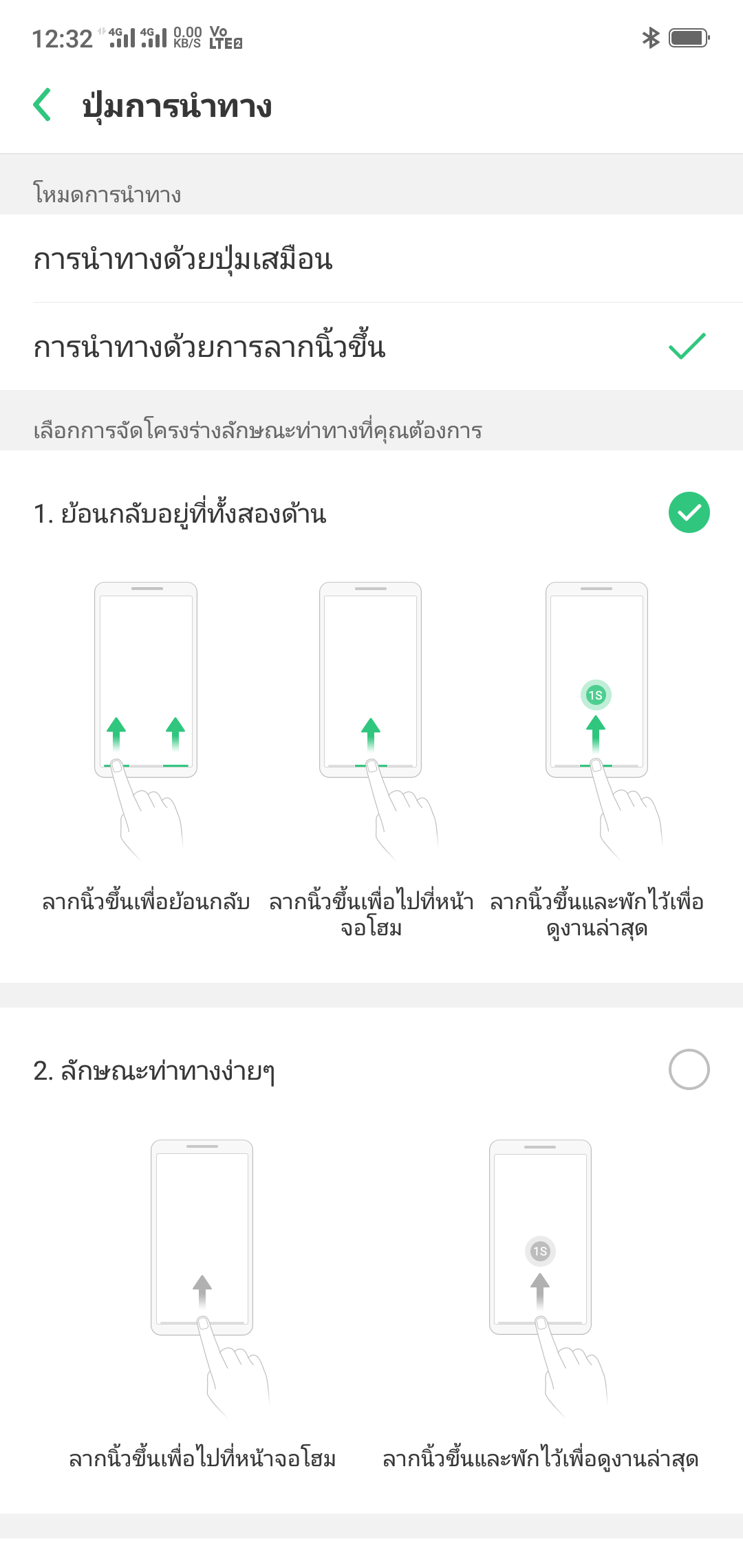Go back from ปุ่มการนำทาง screen
The width and height of the screenshot is (743, 1568).
(43, 105)
